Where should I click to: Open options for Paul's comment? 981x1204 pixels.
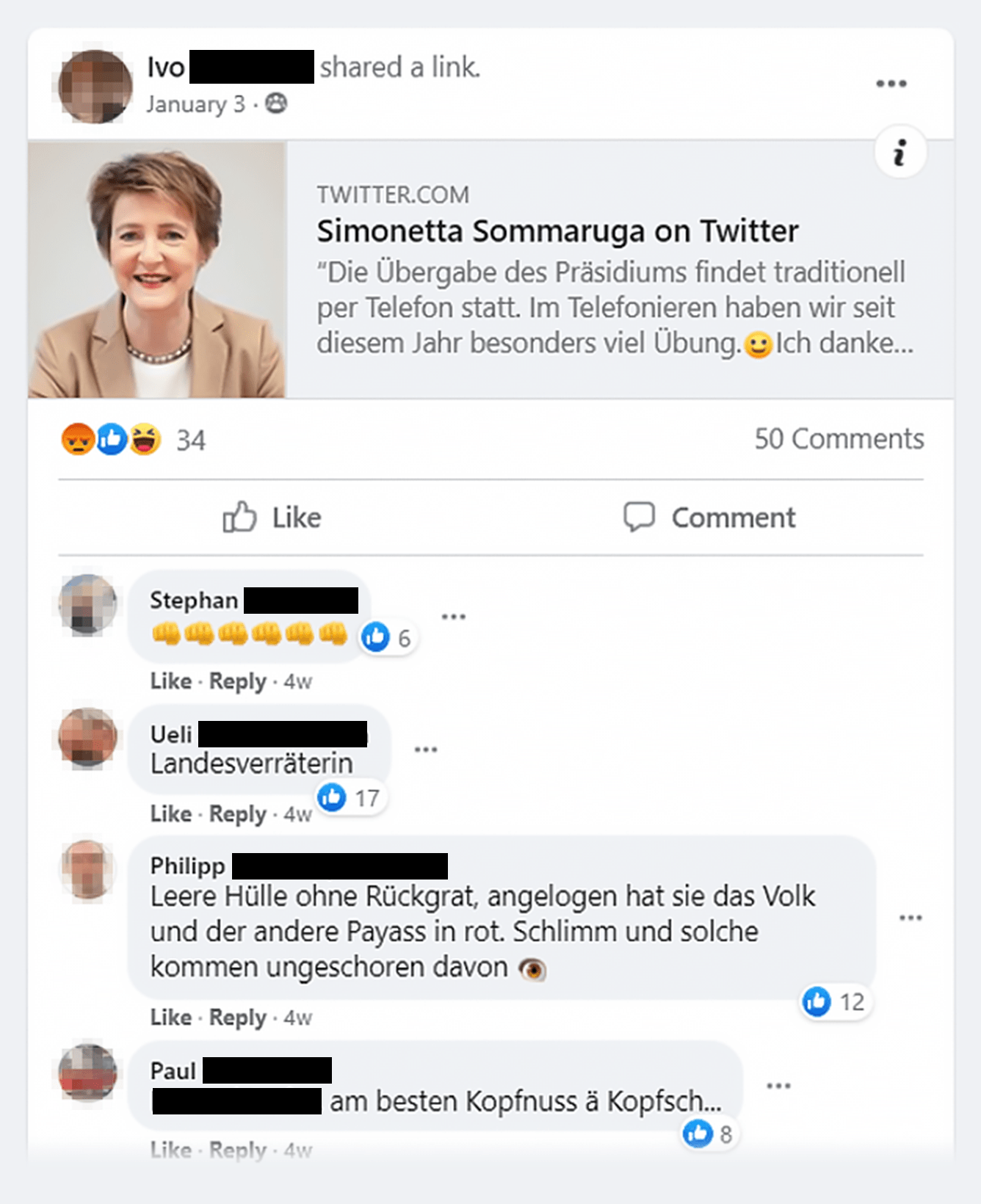[x=778, y=1086]
